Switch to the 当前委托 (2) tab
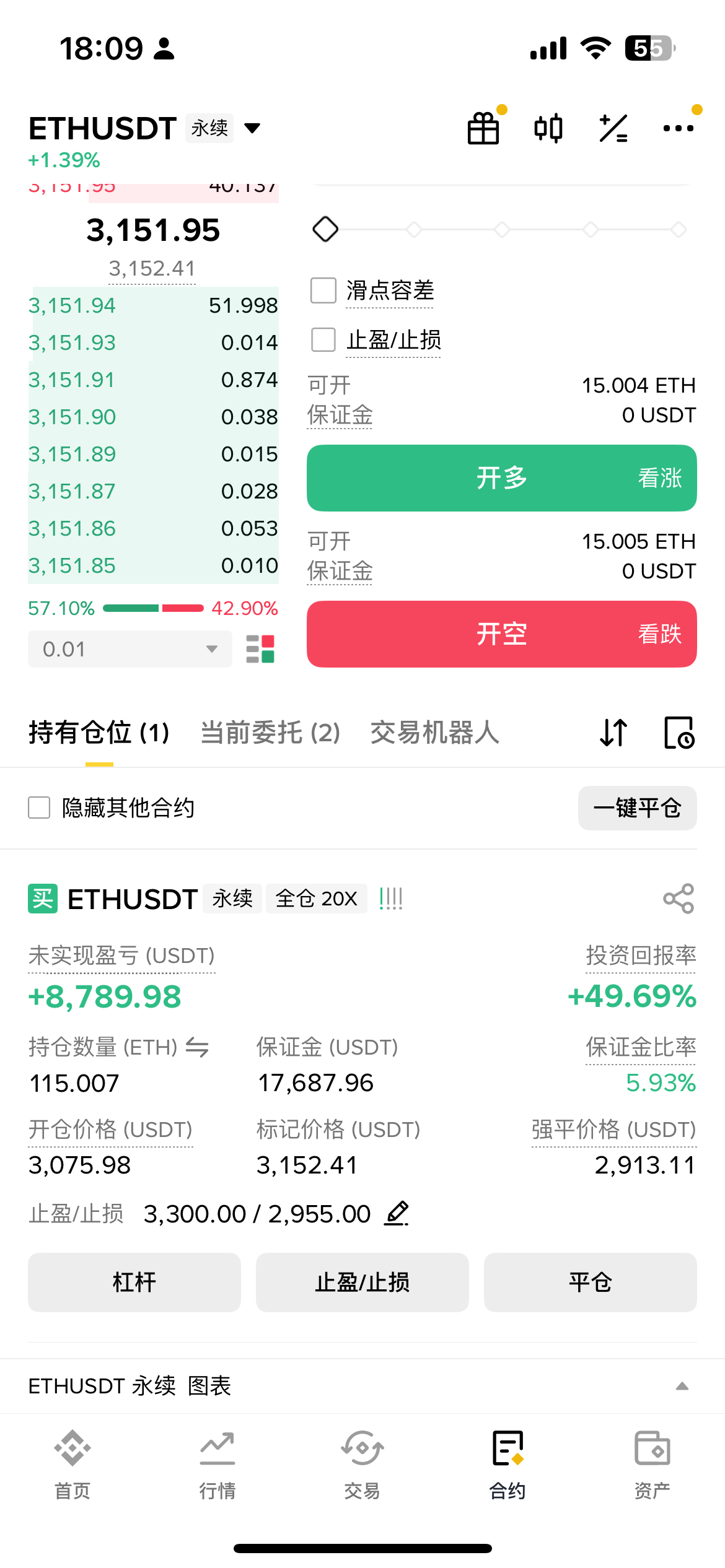This screenshot has width=725, height=1568. pyautogui.click(x=270, y=733)
